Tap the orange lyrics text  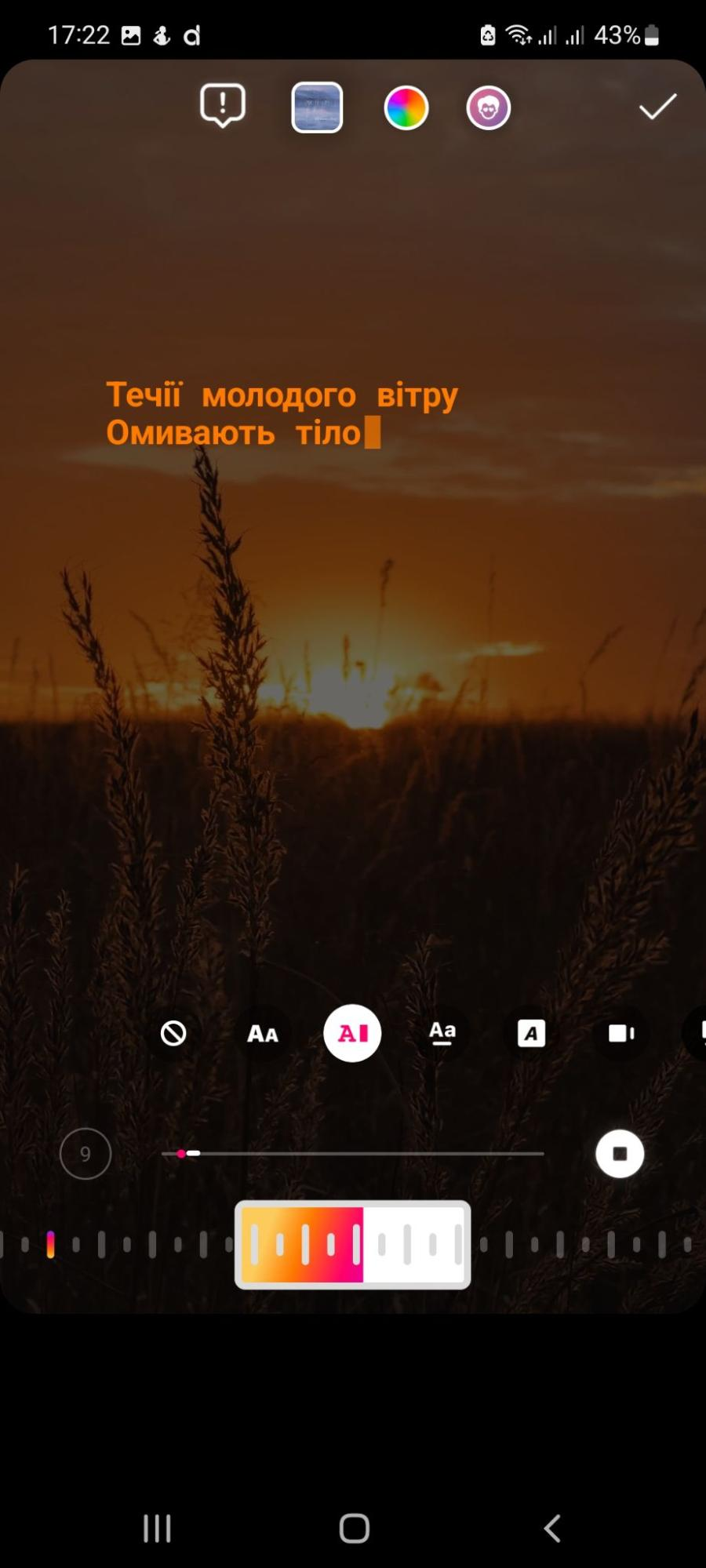281,413
